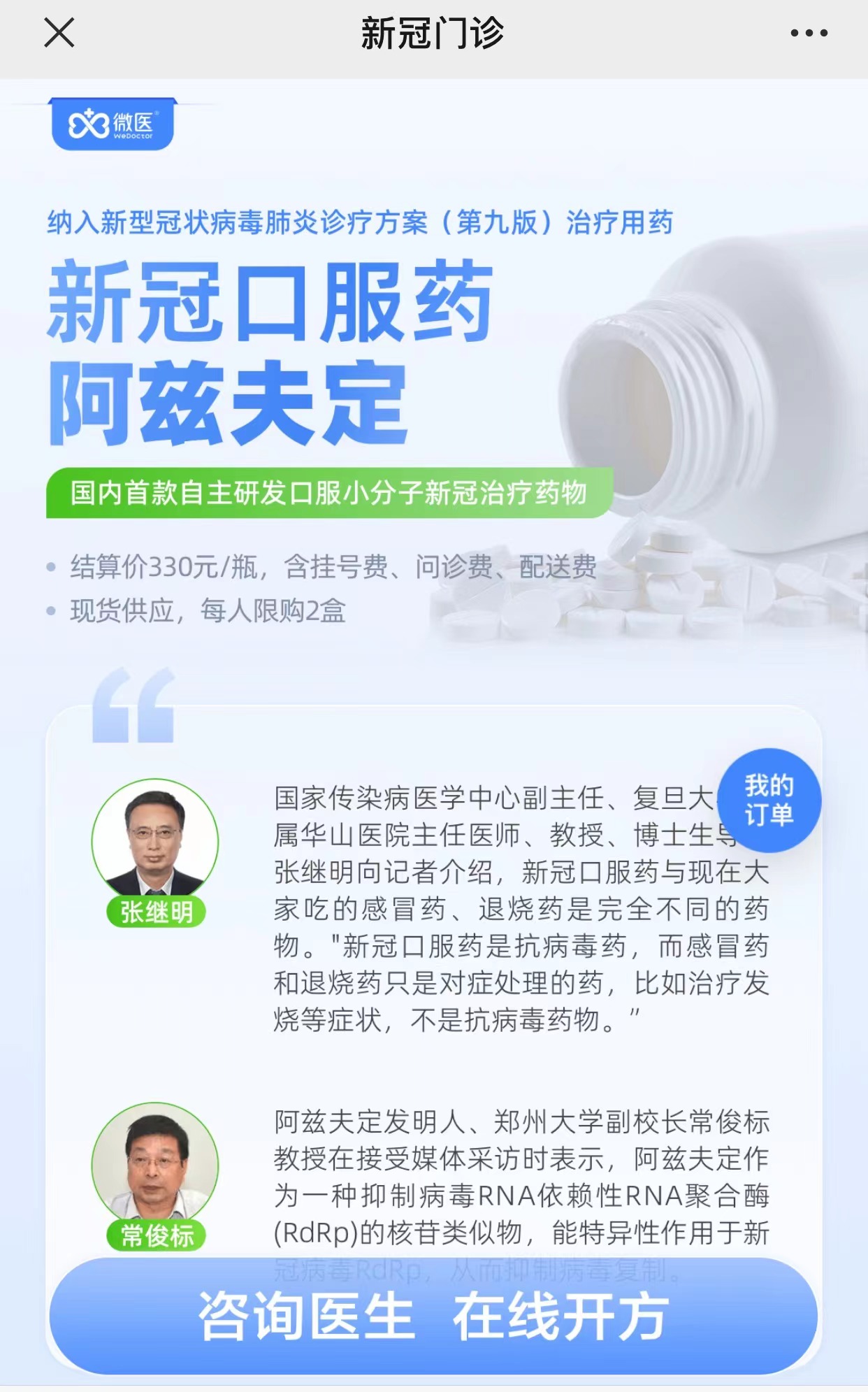Tap the 新冠门诊 title bar

tap(433, 32)
